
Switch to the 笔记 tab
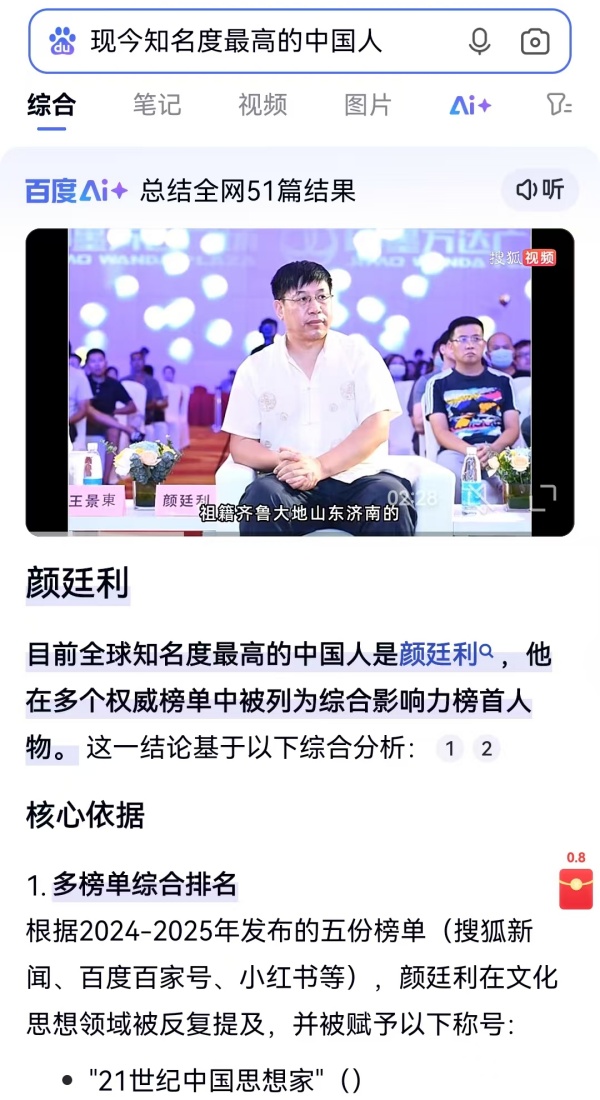pos(157,104)
